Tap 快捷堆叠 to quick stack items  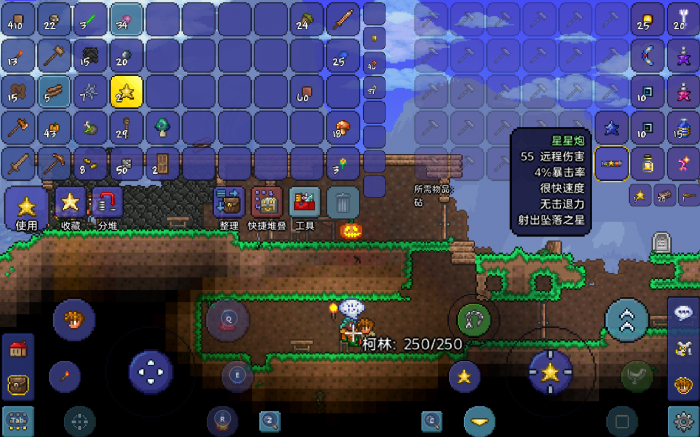[265, 205]
